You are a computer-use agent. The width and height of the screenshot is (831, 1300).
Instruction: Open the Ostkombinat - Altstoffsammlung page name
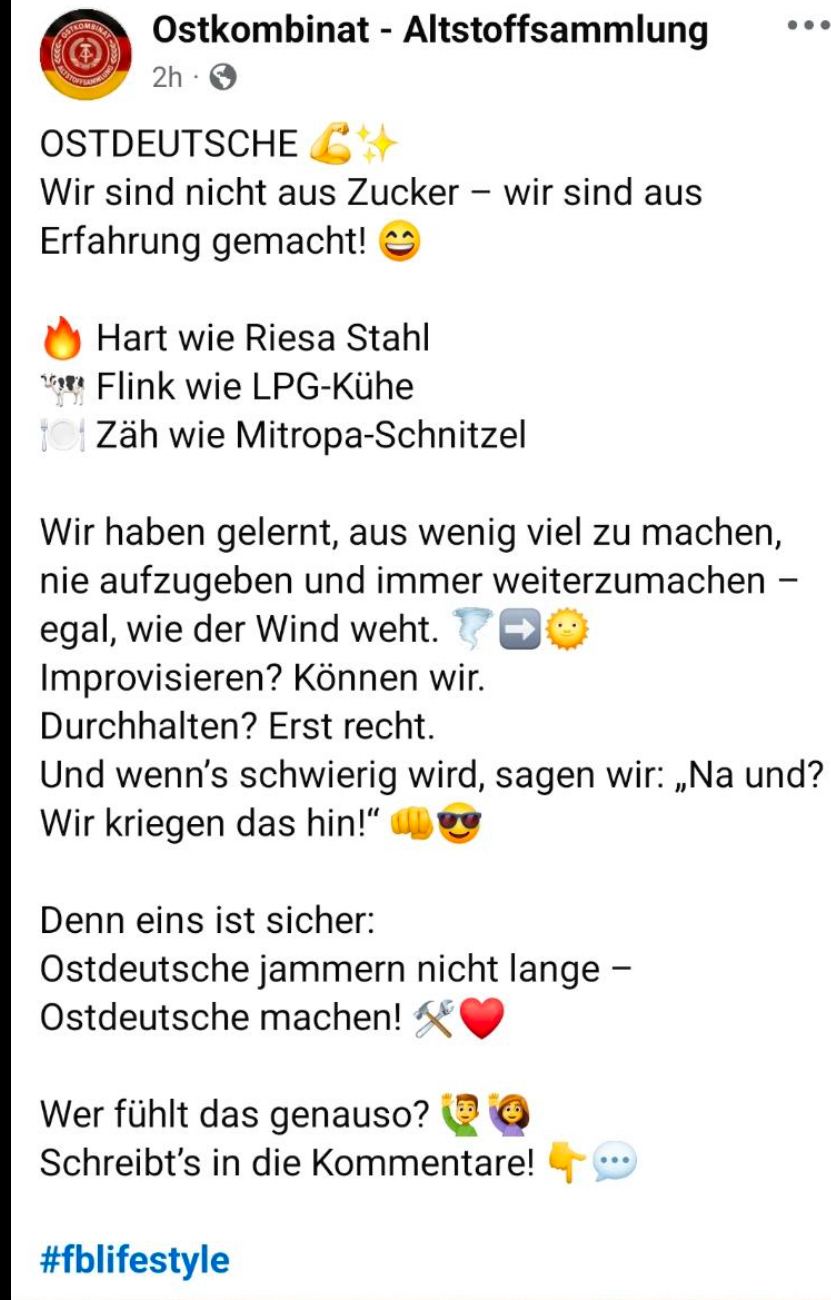[x=429, y=30]
